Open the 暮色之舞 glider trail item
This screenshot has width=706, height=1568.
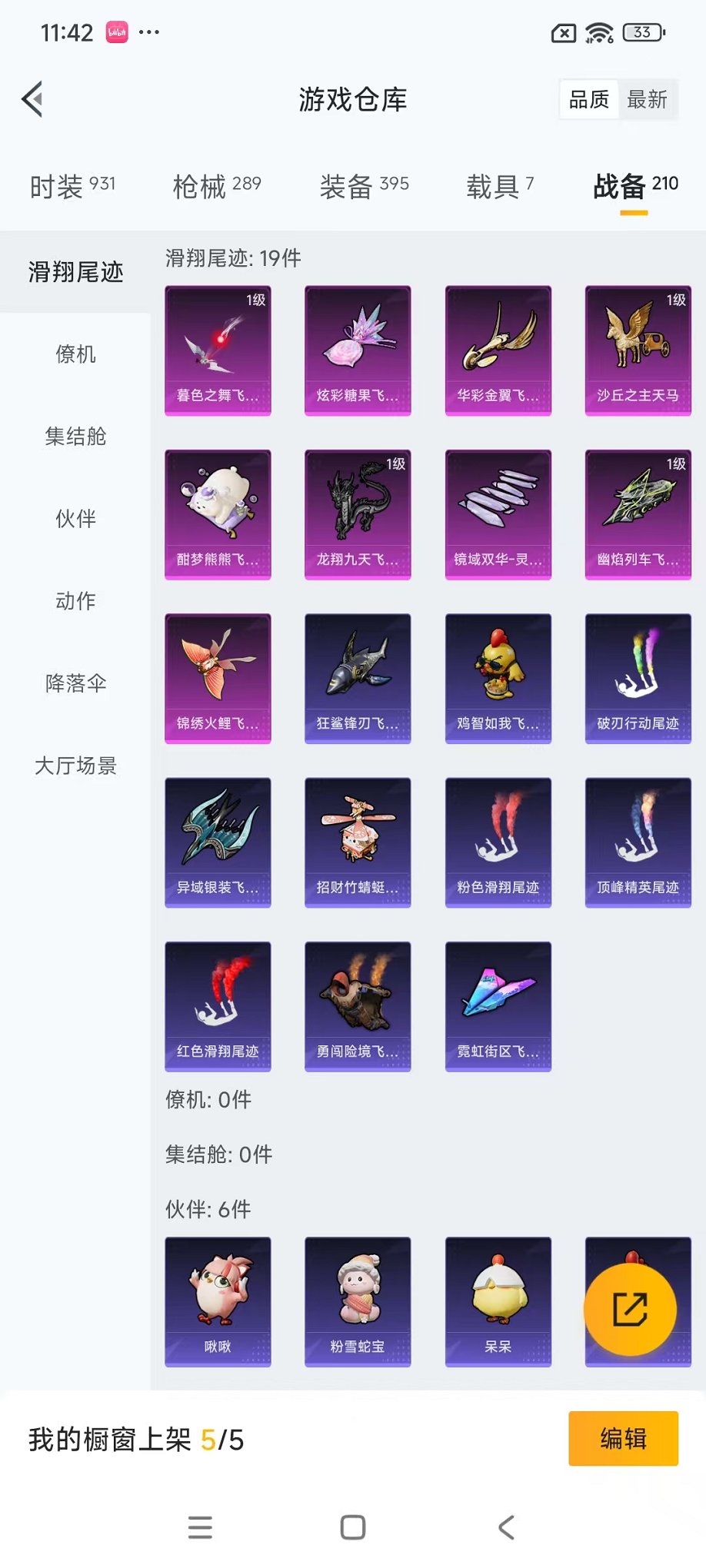point(218,350)
